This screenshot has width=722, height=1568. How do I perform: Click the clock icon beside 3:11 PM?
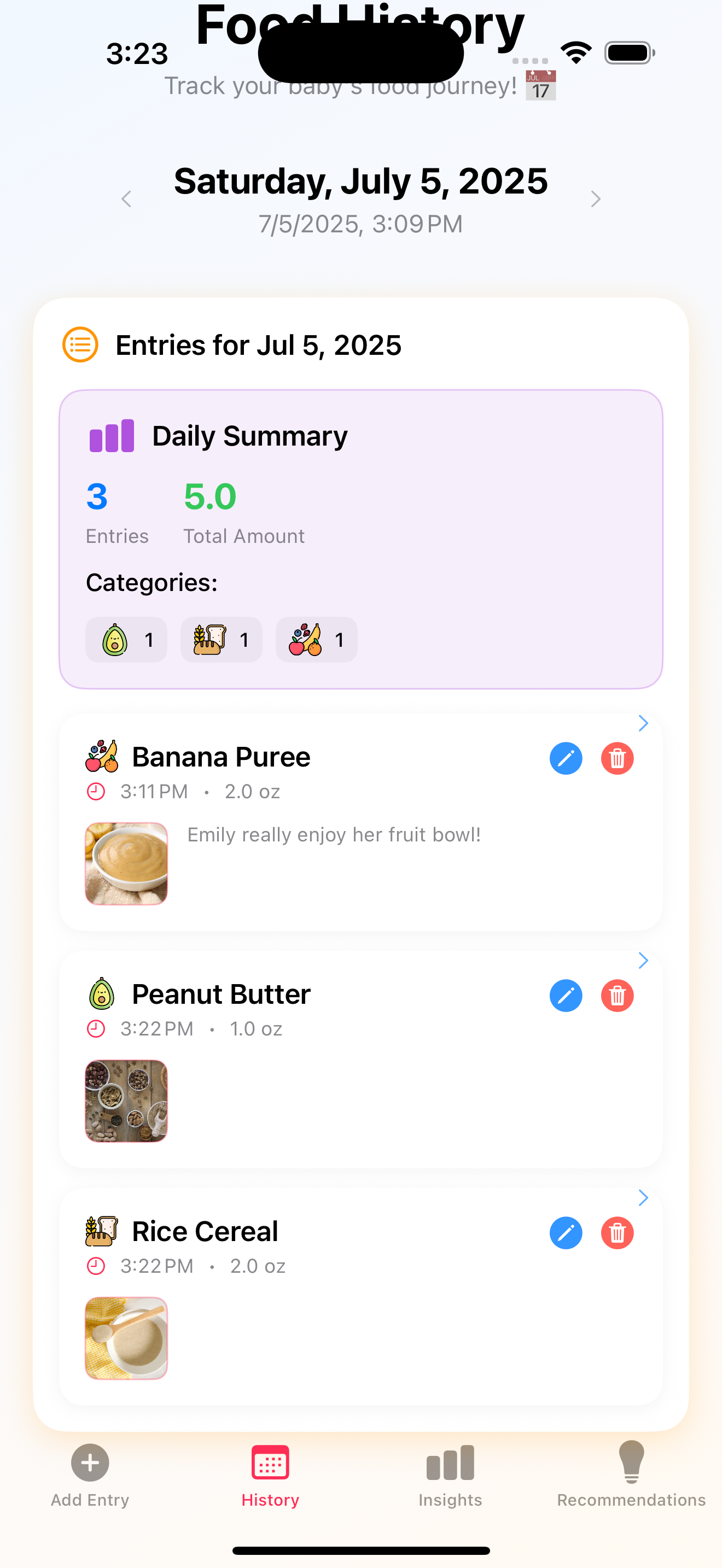[96, 791]
